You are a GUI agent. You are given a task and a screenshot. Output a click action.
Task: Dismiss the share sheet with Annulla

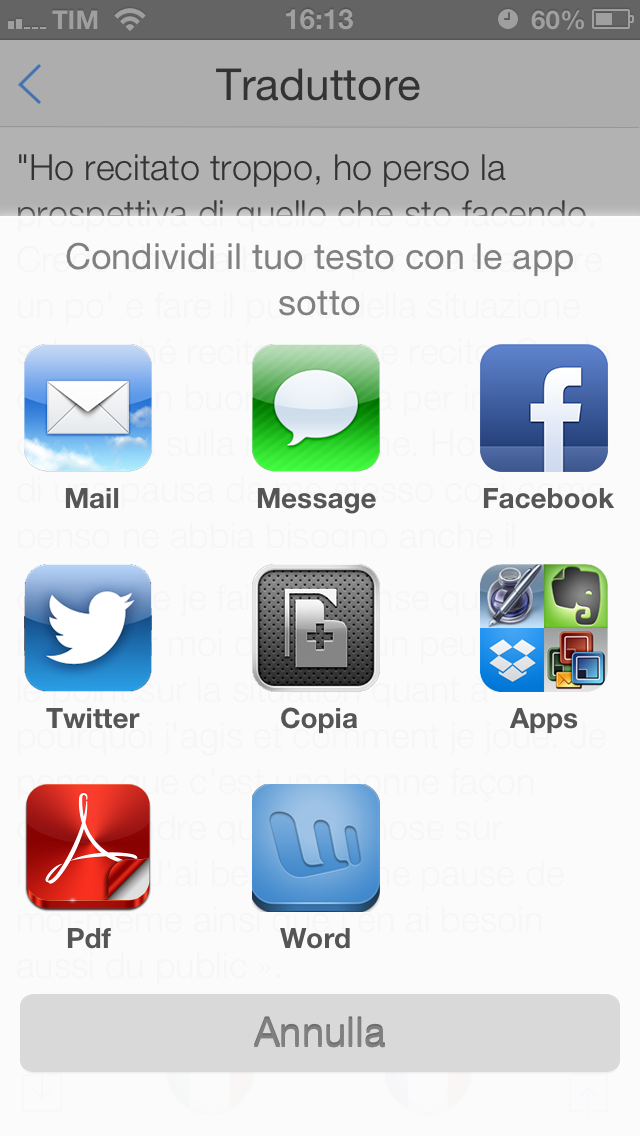[320, 1033]
